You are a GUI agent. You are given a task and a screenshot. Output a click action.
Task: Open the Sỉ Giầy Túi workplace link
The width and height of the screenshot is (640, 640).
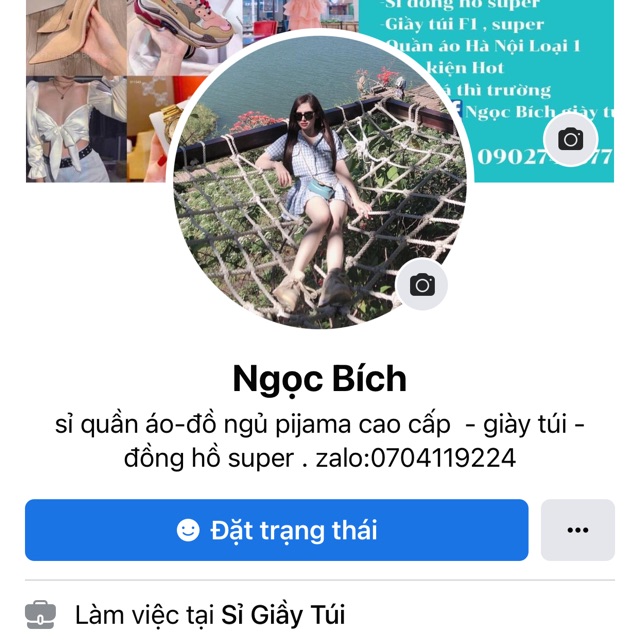point(282,614)
